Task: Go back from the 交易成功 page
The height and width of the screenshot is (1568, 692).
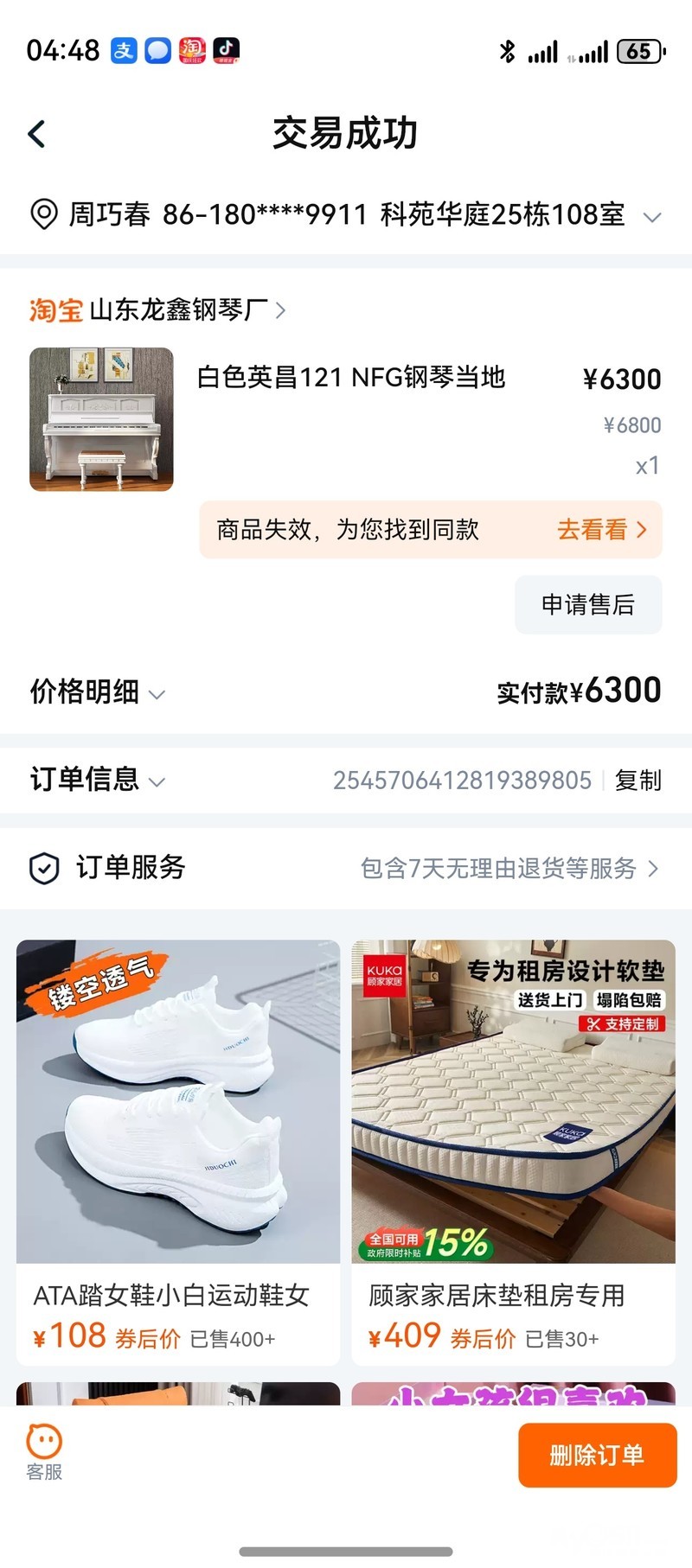Action: [37, 134]
